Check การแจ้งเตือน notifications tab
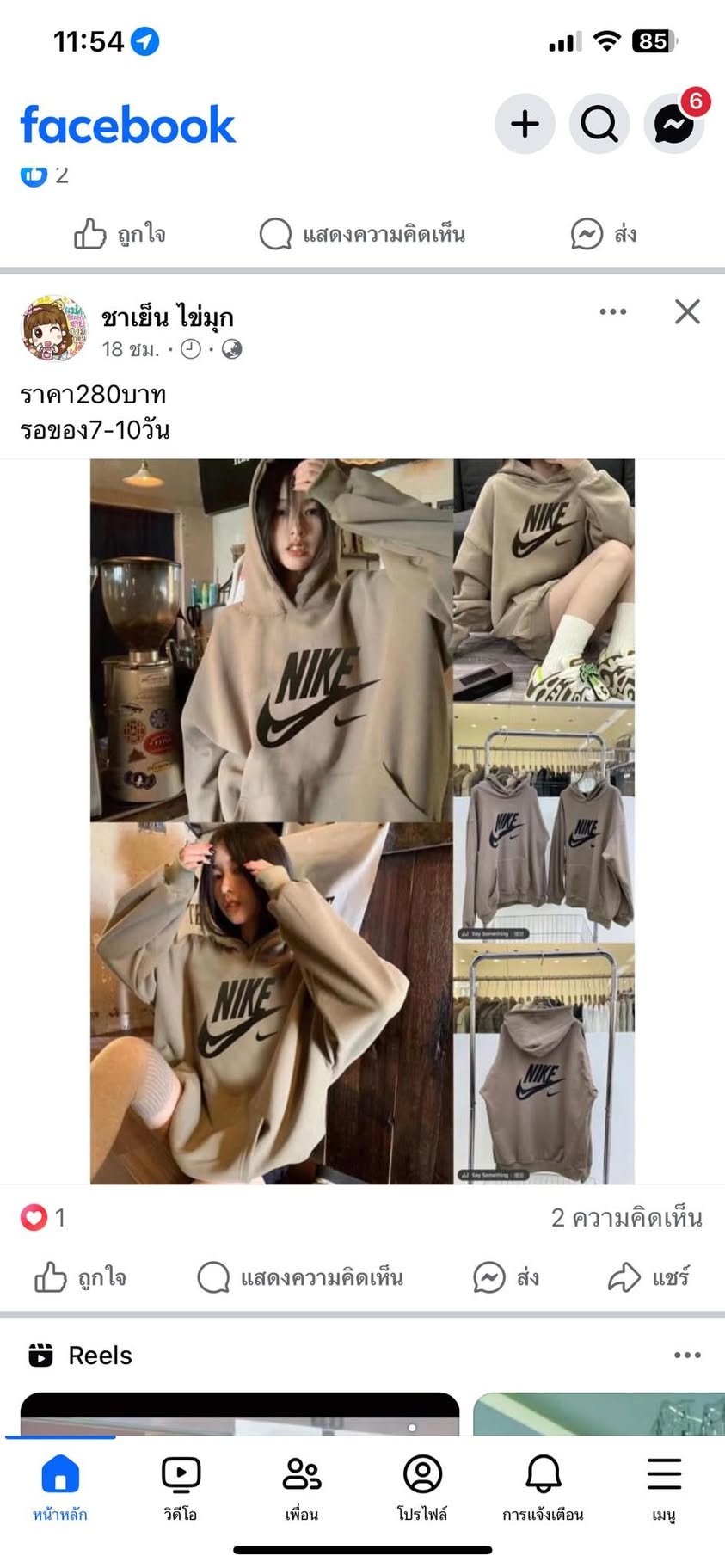The height and width of the screenshot is (1568, 725). 543,1489
